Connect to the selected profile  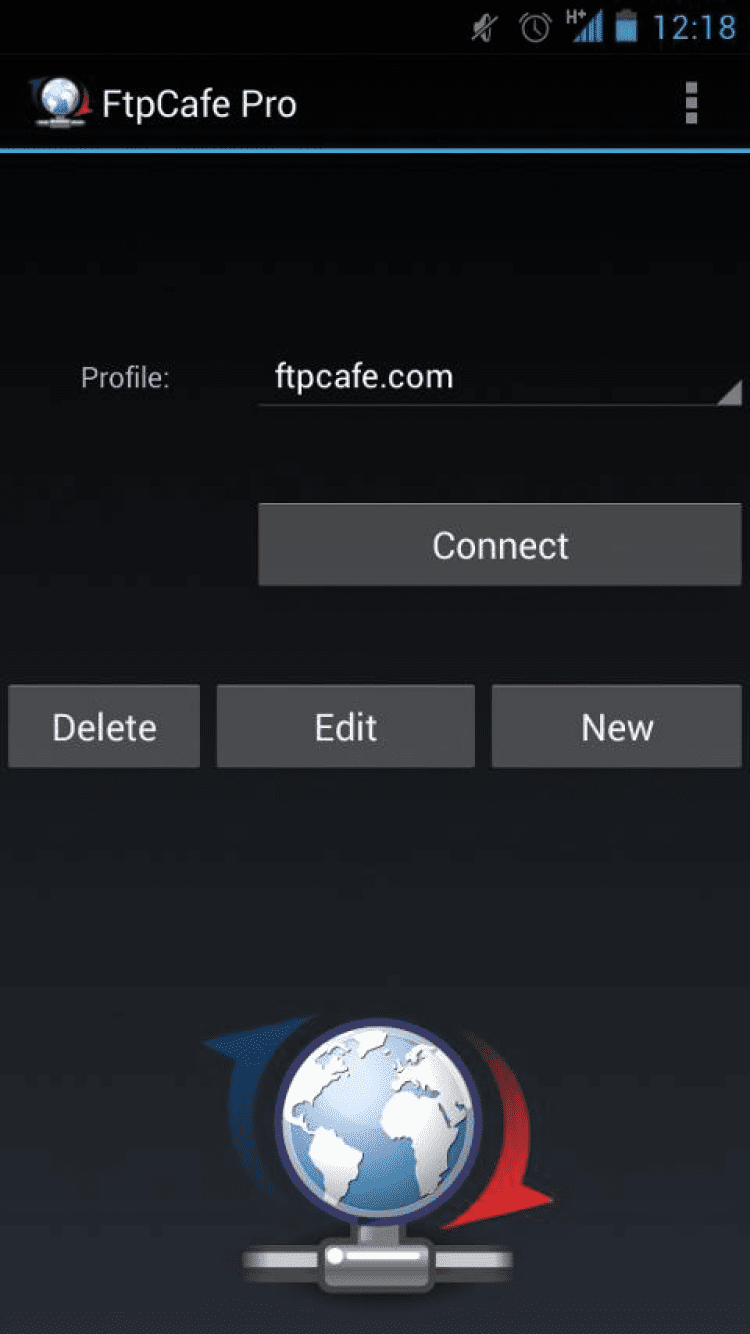[x=500, y=545]
